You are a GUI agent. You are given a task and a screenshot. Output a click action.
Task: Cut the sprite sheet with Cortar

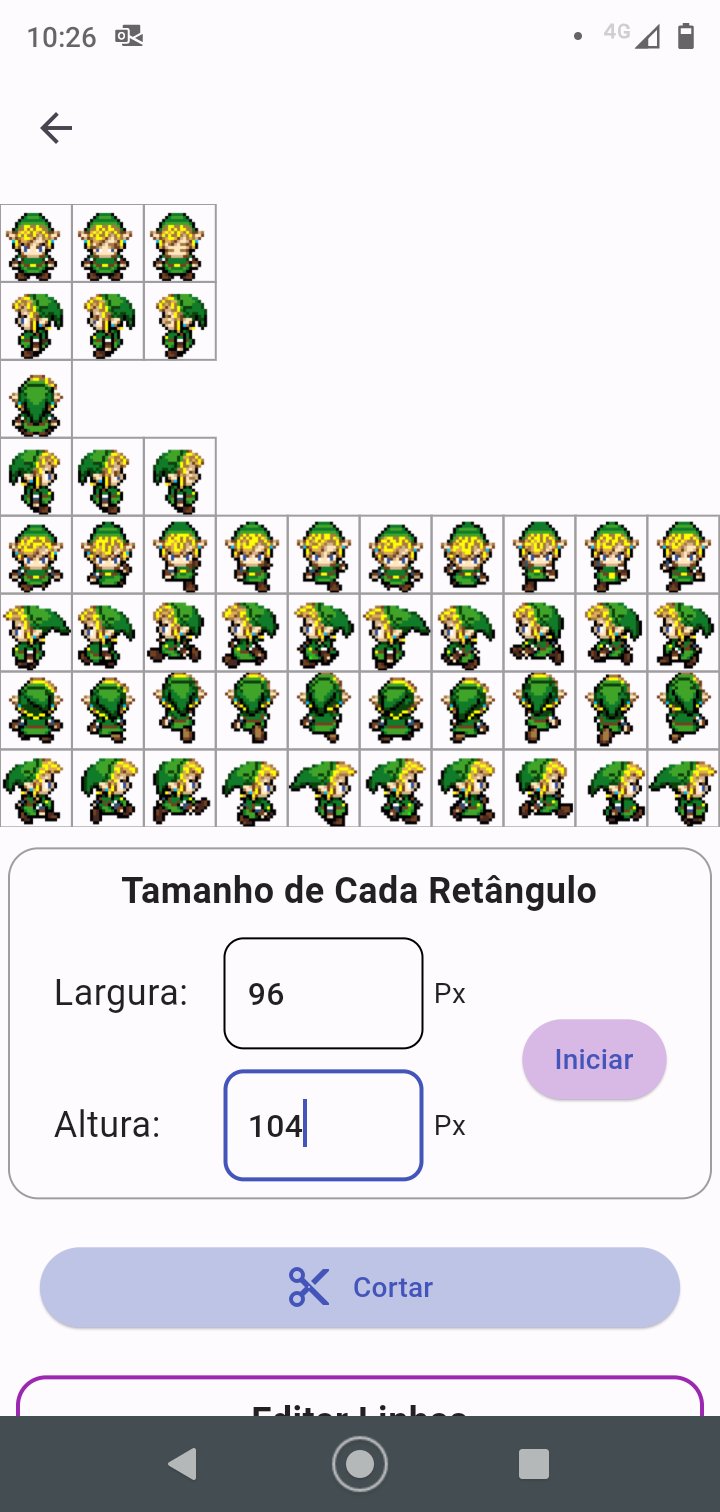[360, 1287]
